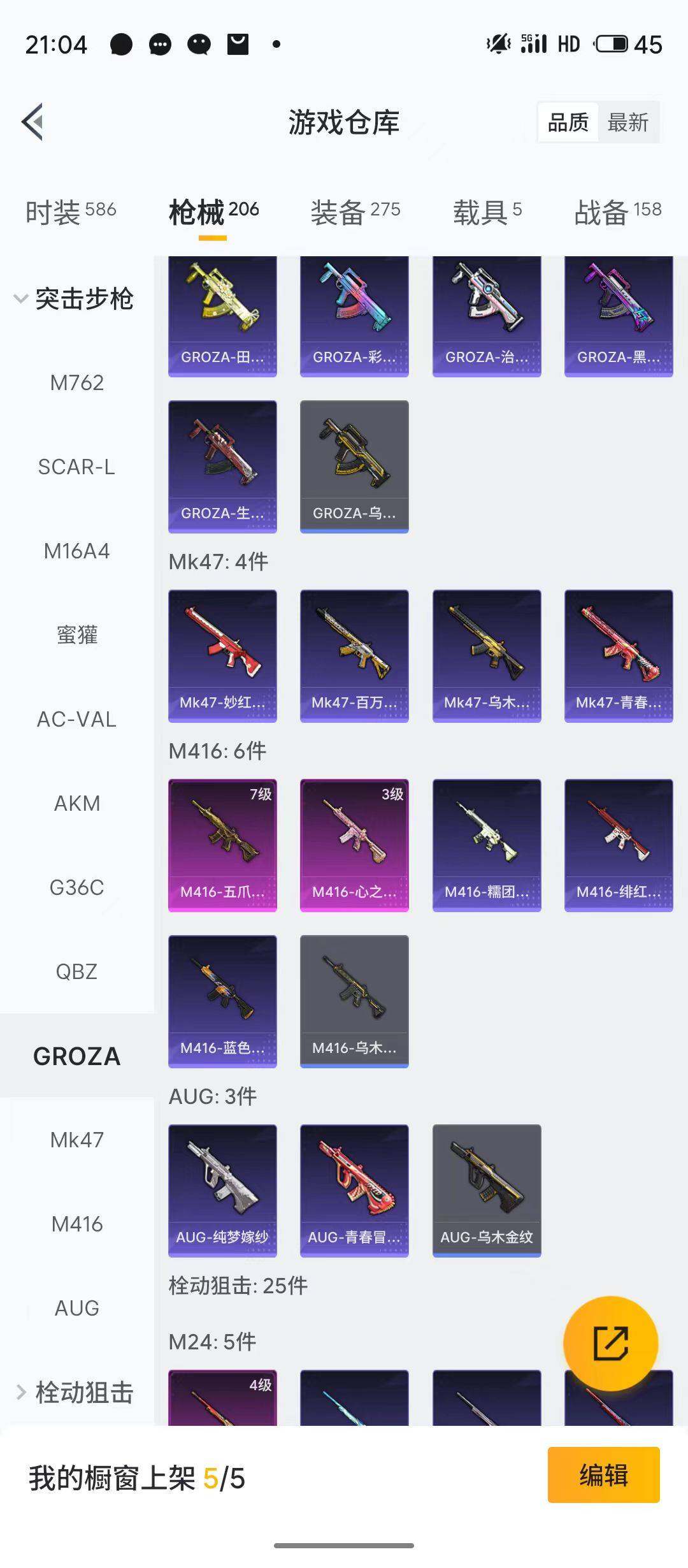The height and width of the screenshot is (1568, 688).
Task: Open the AUG-纯梦嫁纱 skin
Action: click(x=222, y=1190)
